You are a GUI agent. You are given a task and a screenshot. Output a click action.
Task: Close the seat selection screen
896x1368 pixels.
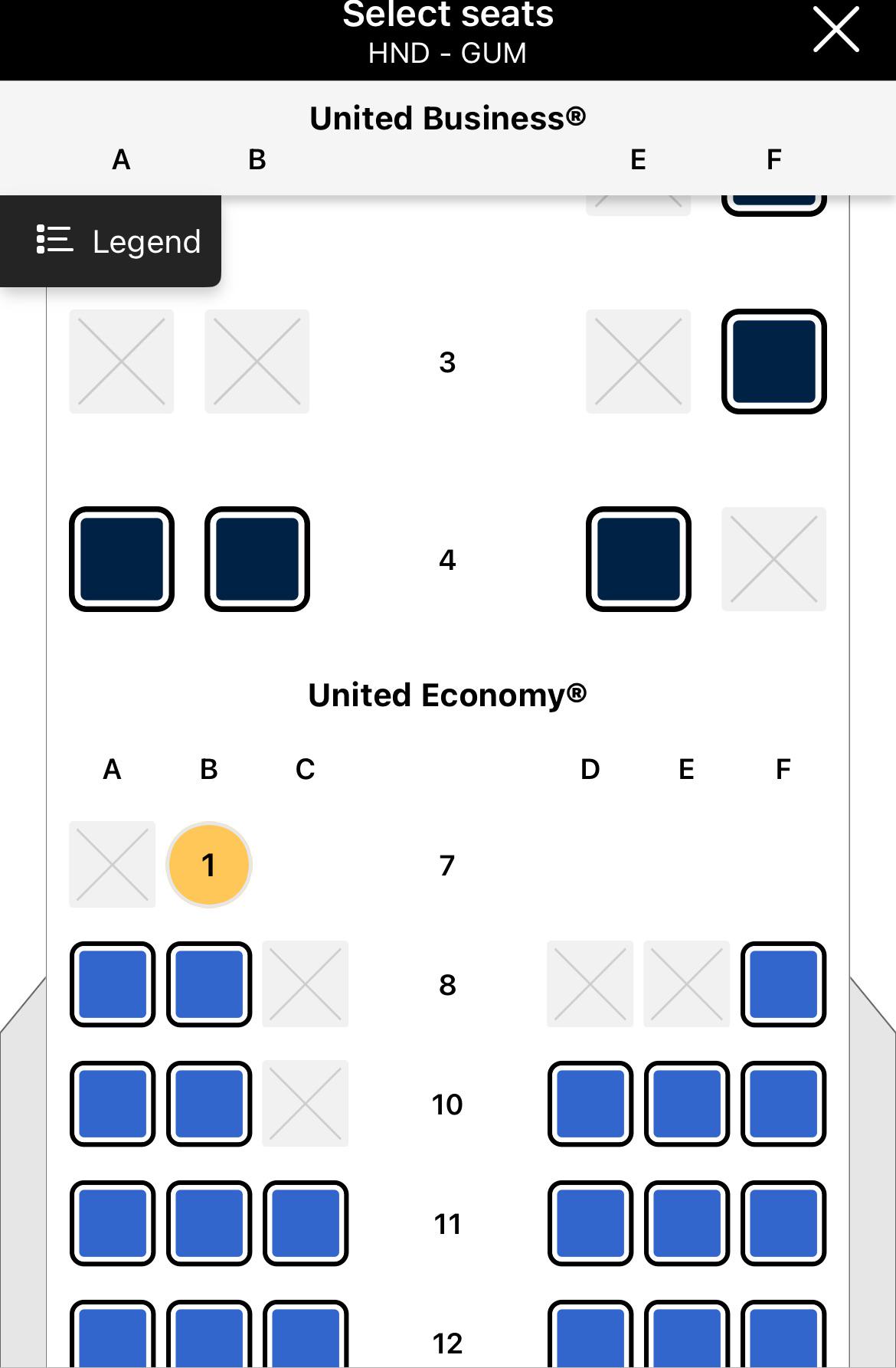836,30
